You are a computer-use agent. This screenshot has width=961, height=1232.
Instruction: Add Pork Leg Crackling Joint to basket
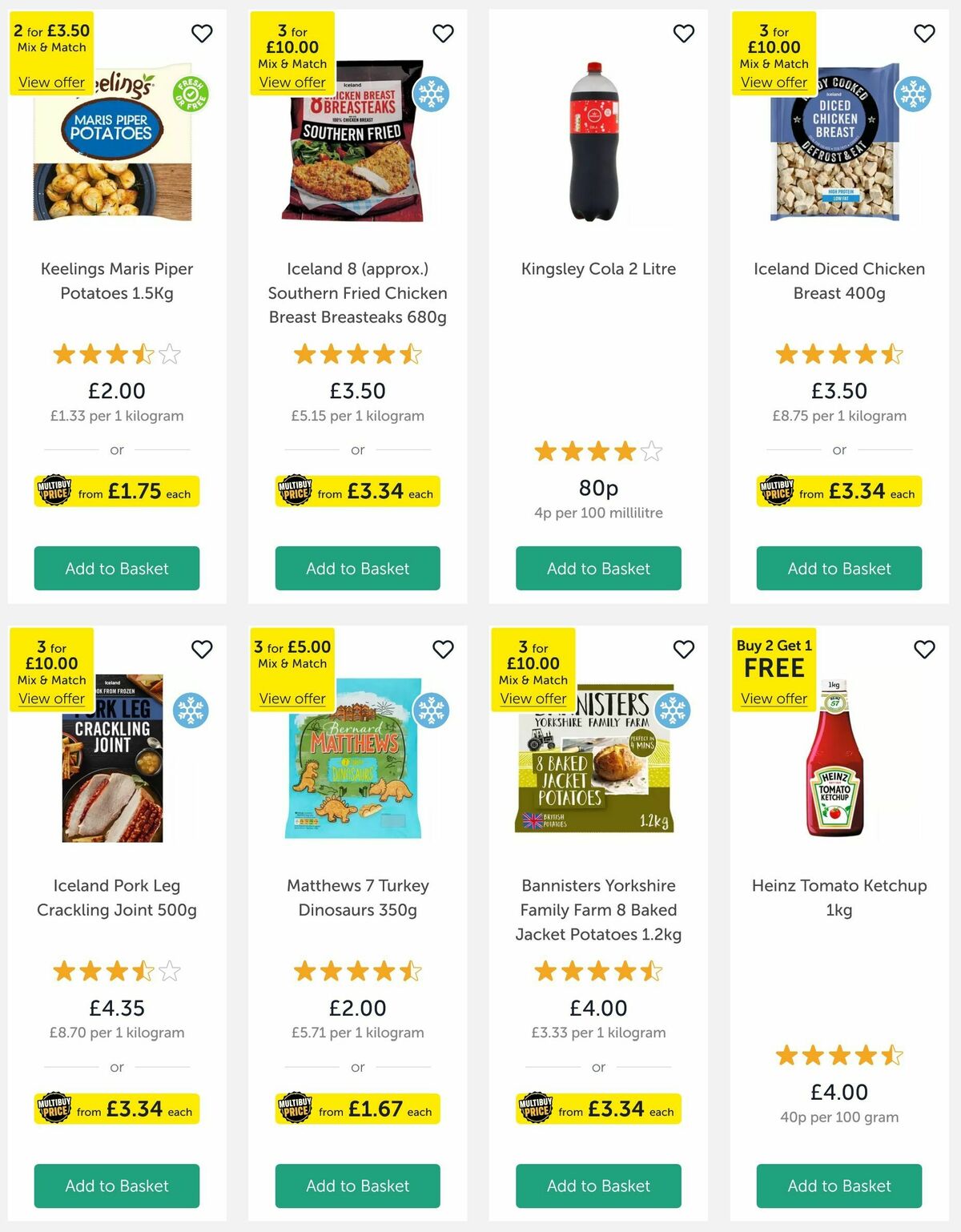pyautogui.click(x=117, y=1186)
